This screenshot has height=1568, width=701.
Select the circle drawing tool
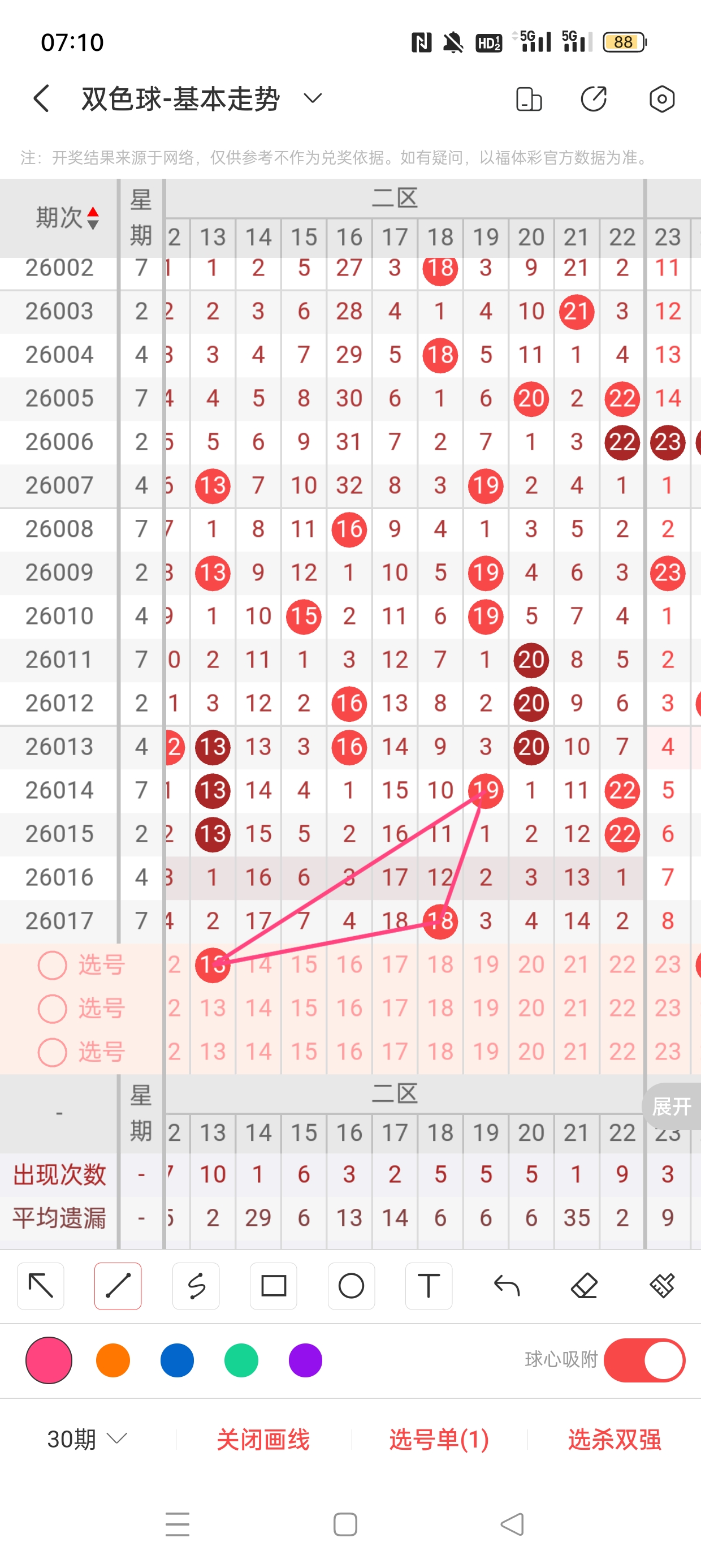click(351, 1286)
